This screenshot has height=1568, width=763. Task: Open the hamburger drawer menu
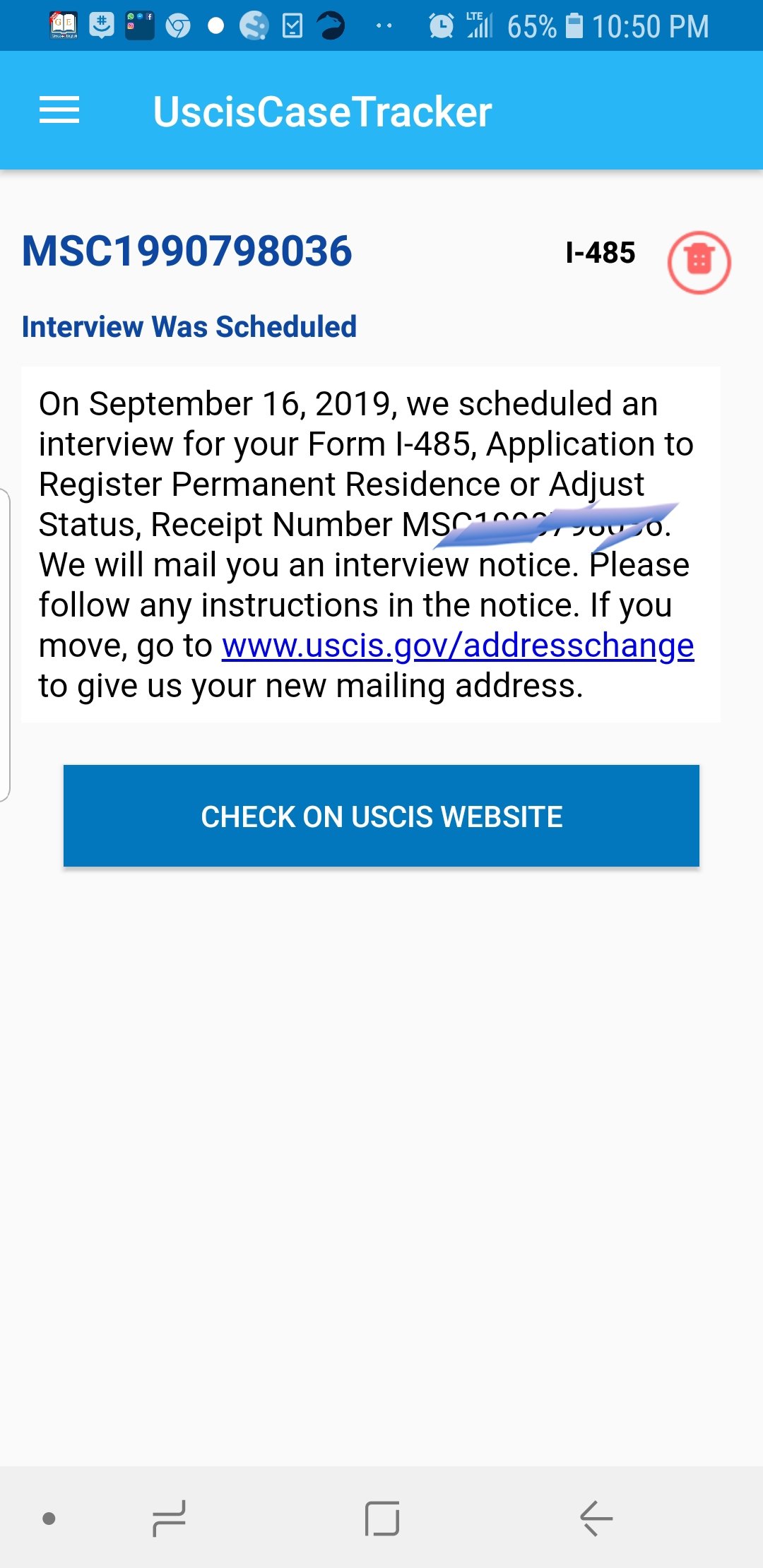[59, 110]
